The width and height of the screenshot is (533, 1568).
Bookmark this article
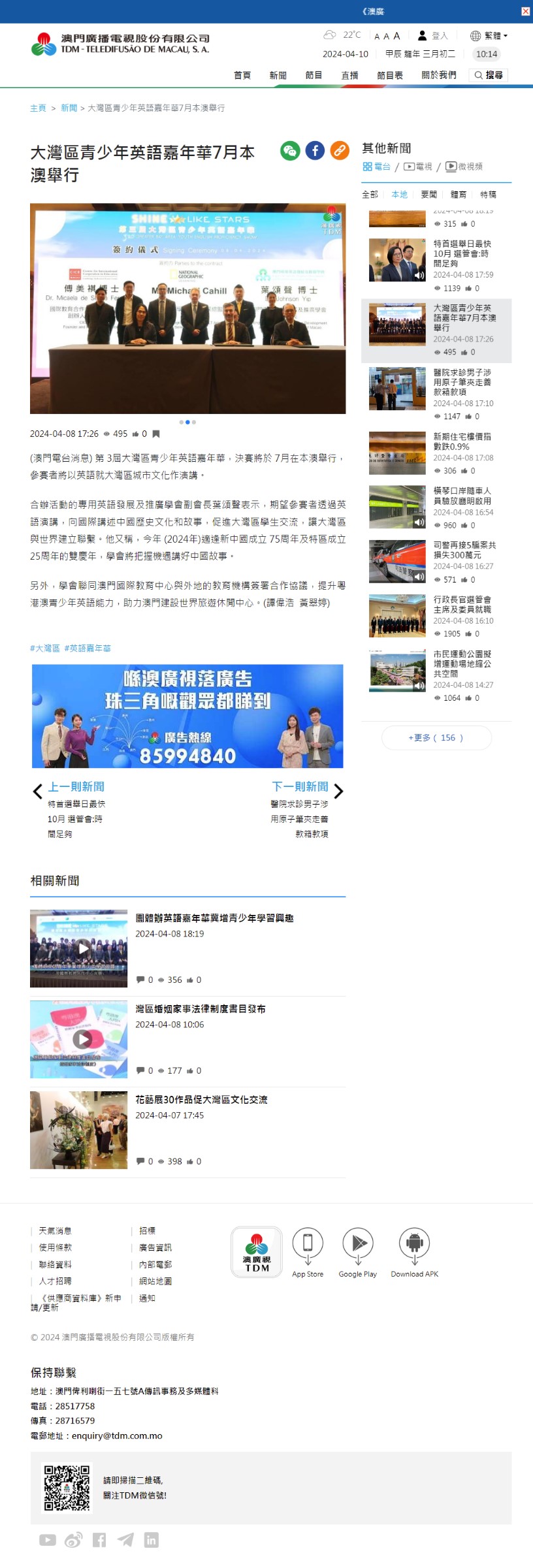tap(155, 434)
